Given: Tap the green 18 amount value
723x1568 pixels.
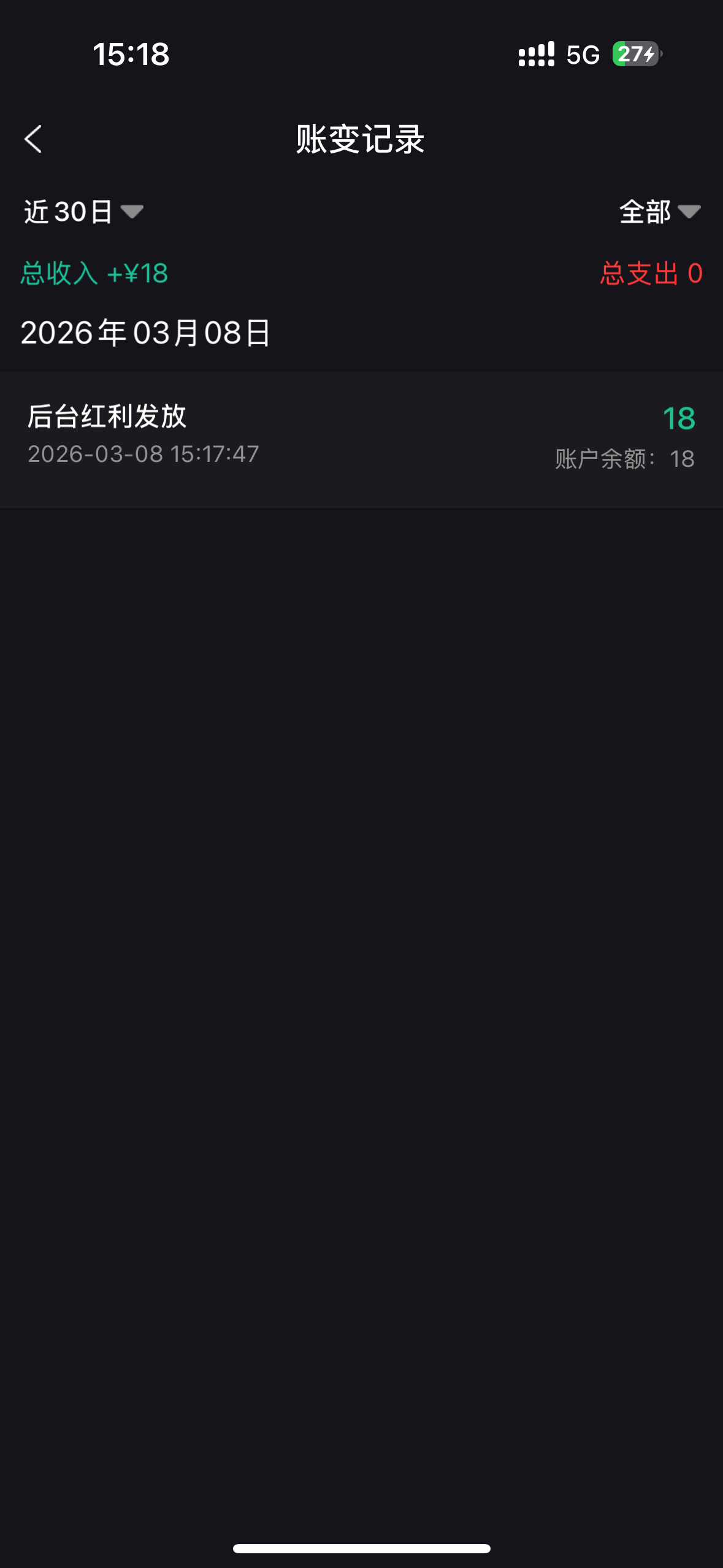Looking at the screenshot, I should (x=679, y=418).
